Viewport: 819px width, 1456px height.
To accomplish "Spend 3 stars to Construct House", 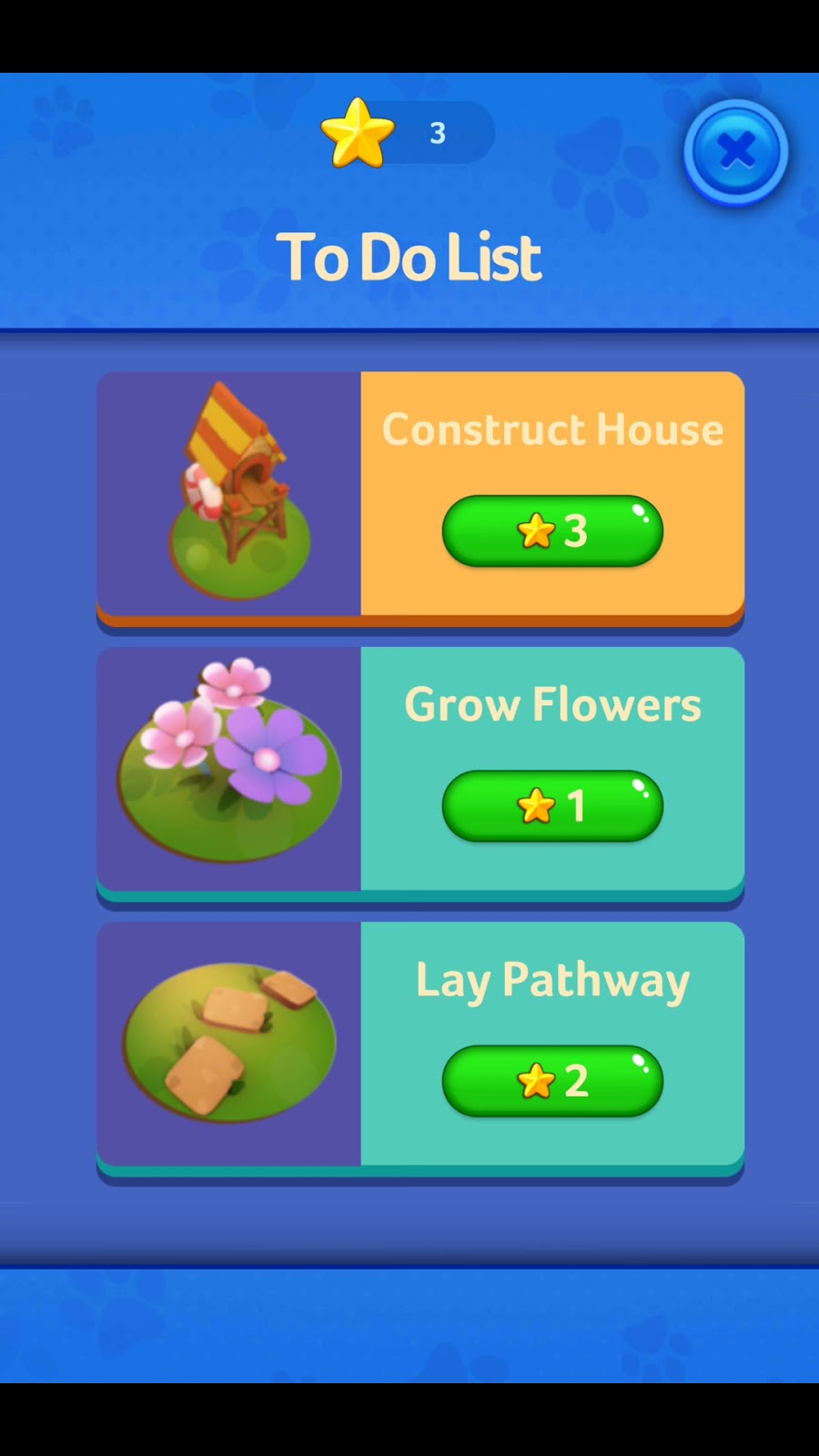I will (x=552, y=531).
